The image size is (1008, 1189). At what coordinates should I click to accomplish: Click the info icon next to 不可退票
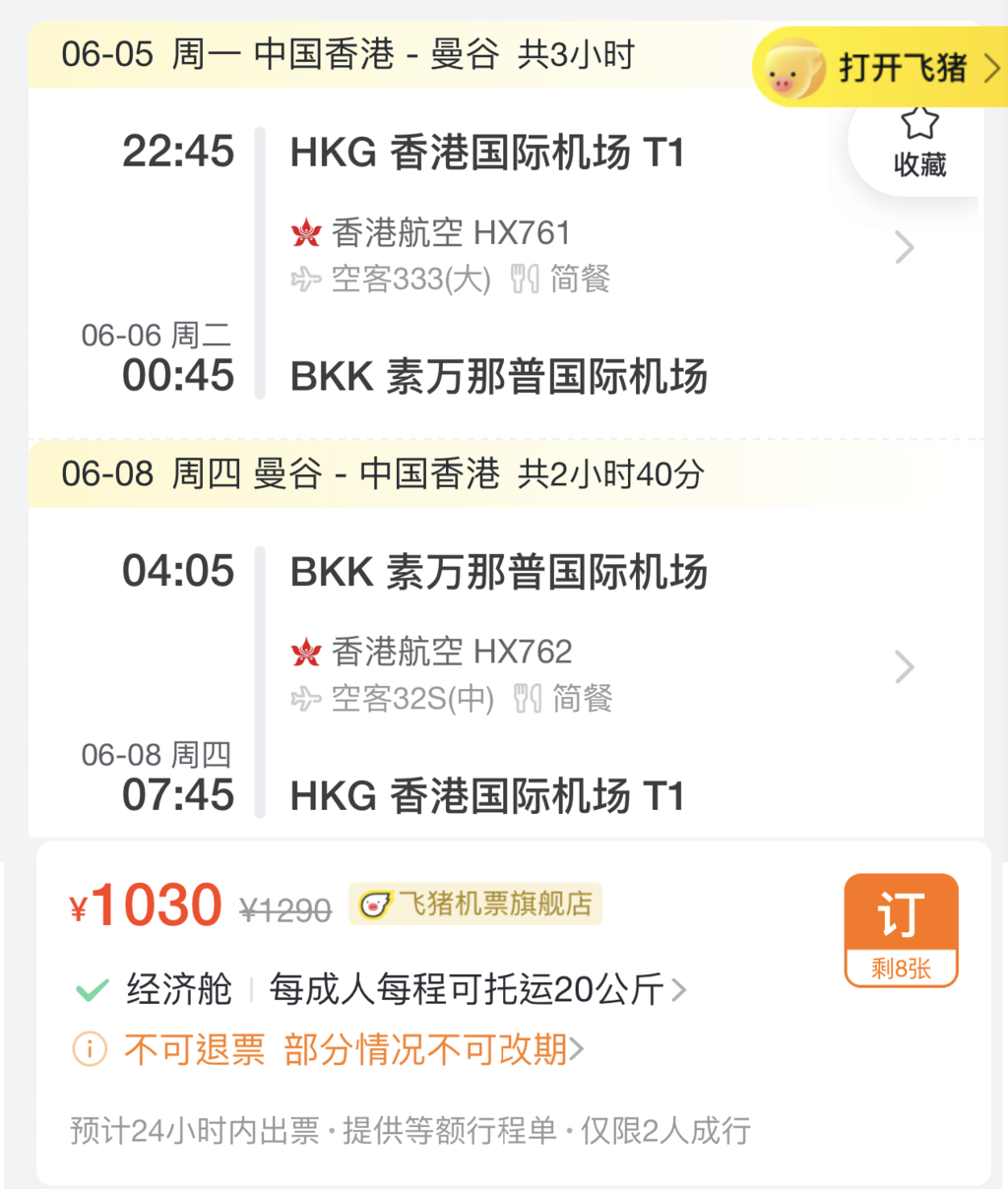[x=90, y=1050]
